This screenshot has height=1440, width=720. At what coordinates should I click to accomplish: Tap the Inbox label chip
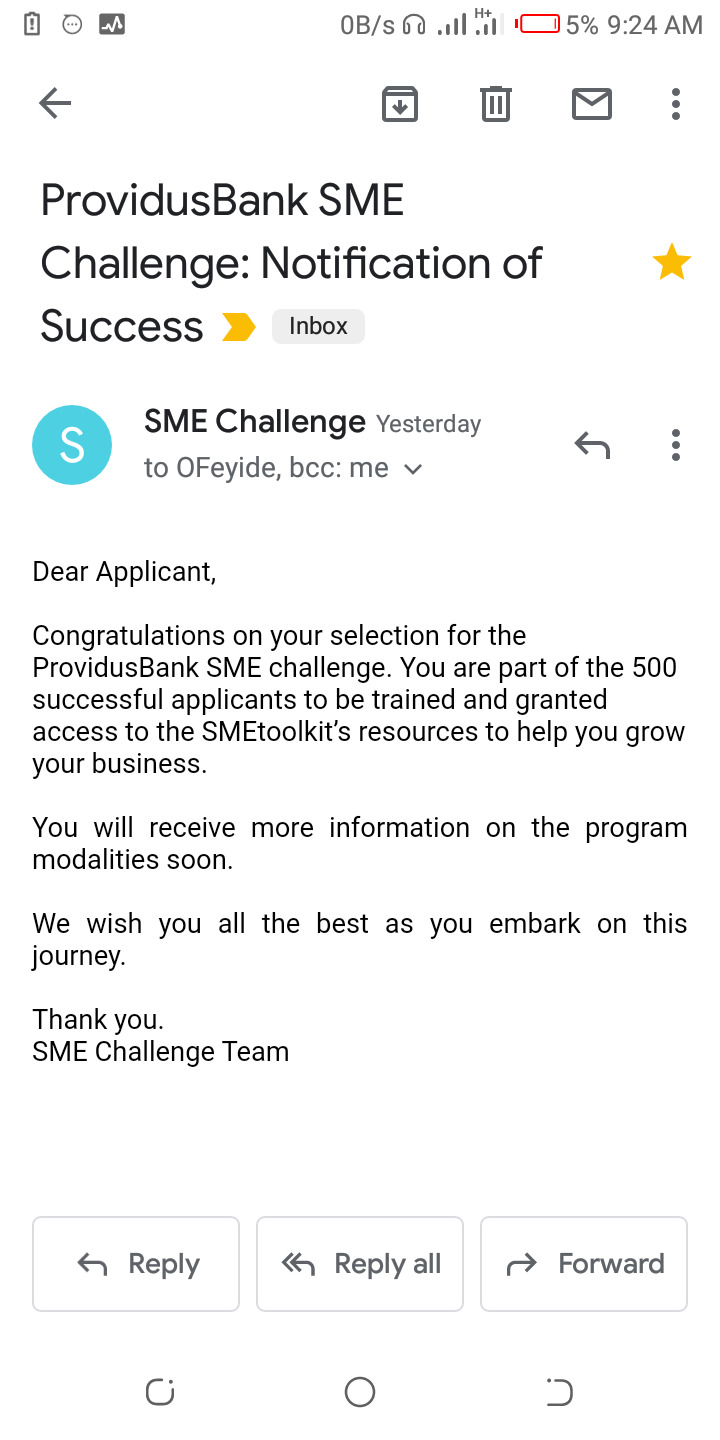point(318,326)
